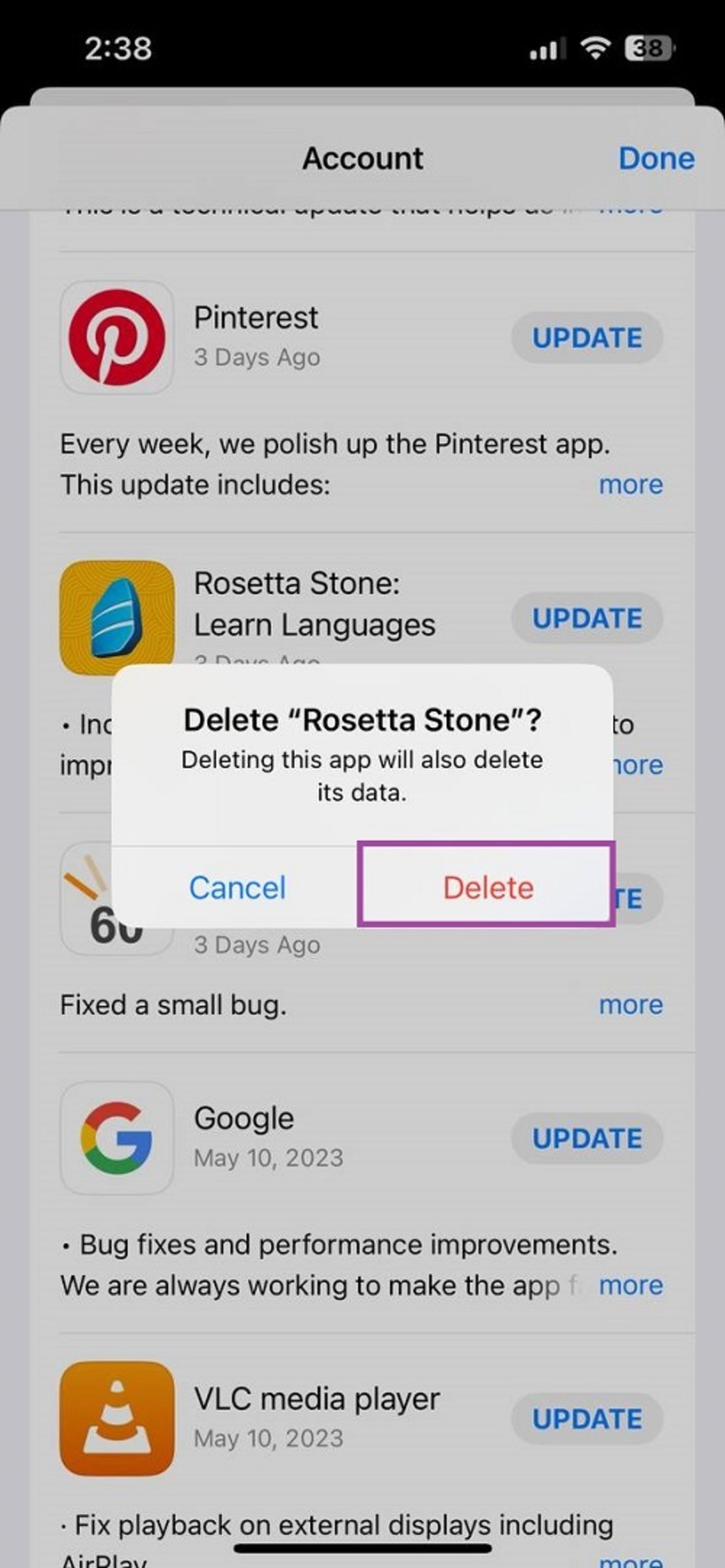Screen dimensions: 725x1568
Task: Update the Pinterest app
Action: (x=586, y=339)
